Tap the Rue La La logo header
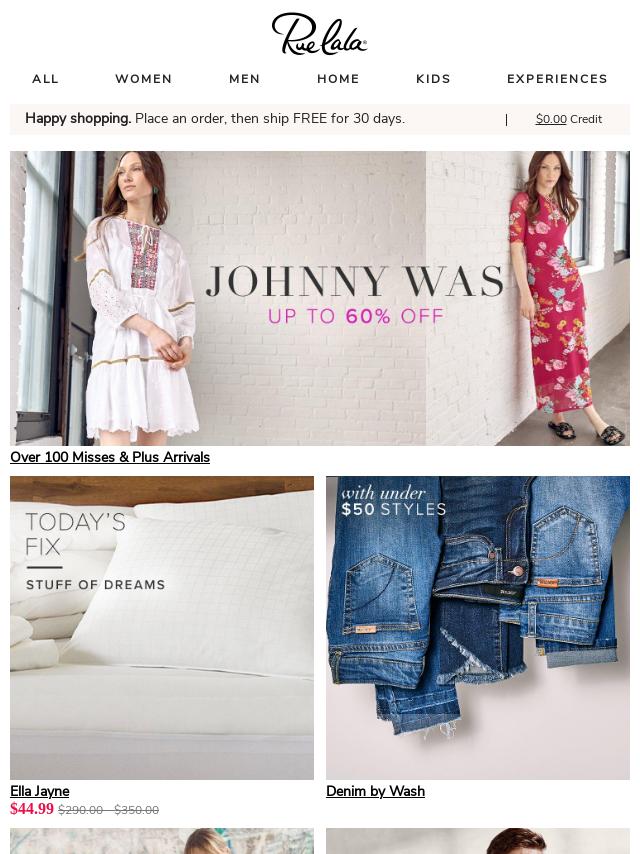Viewport: 640px width, 854px height. [x=319, y=34]
